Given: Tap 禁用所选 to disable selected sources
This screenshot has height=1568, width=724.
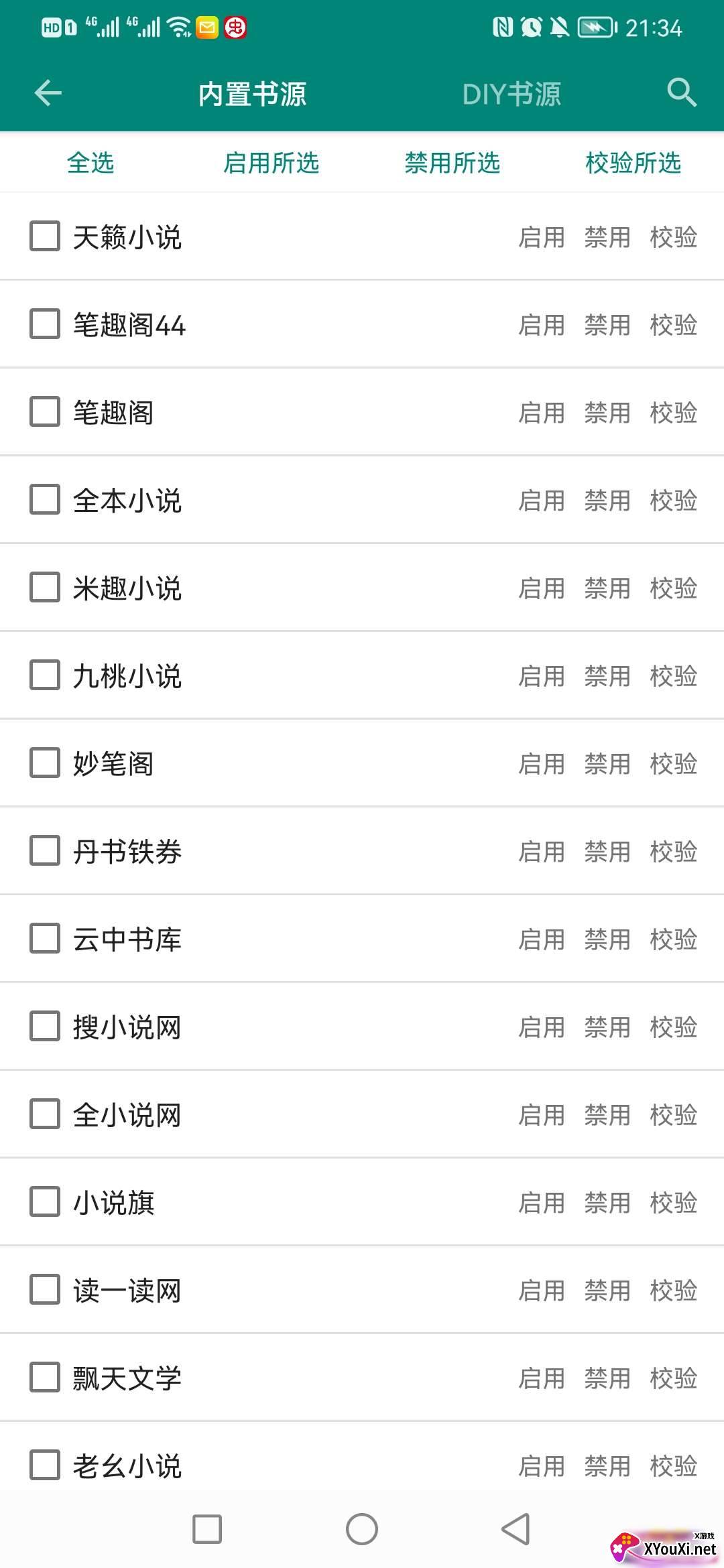Looking at the screenshot, I should 452,163.
